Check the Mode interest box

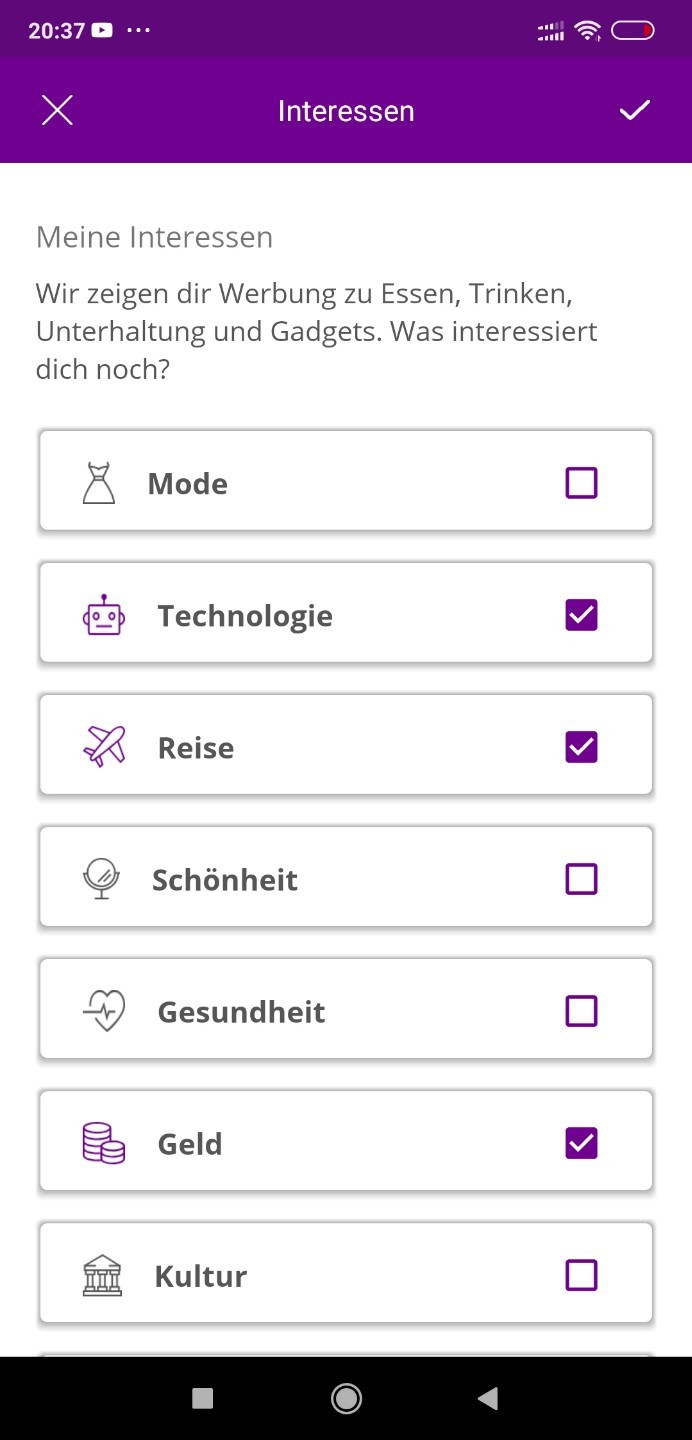point(581,483)
